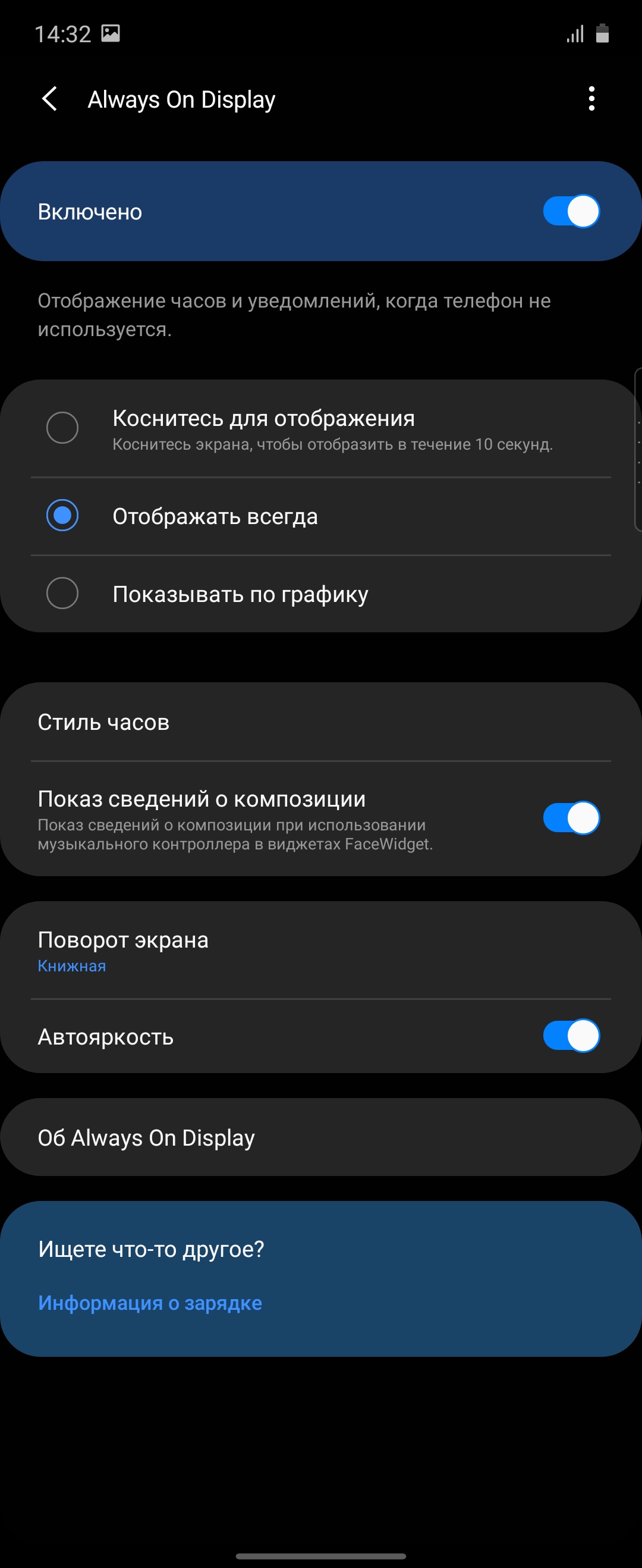Toggle Автояркость off
642x1568 pixels.
(571, 1036)
